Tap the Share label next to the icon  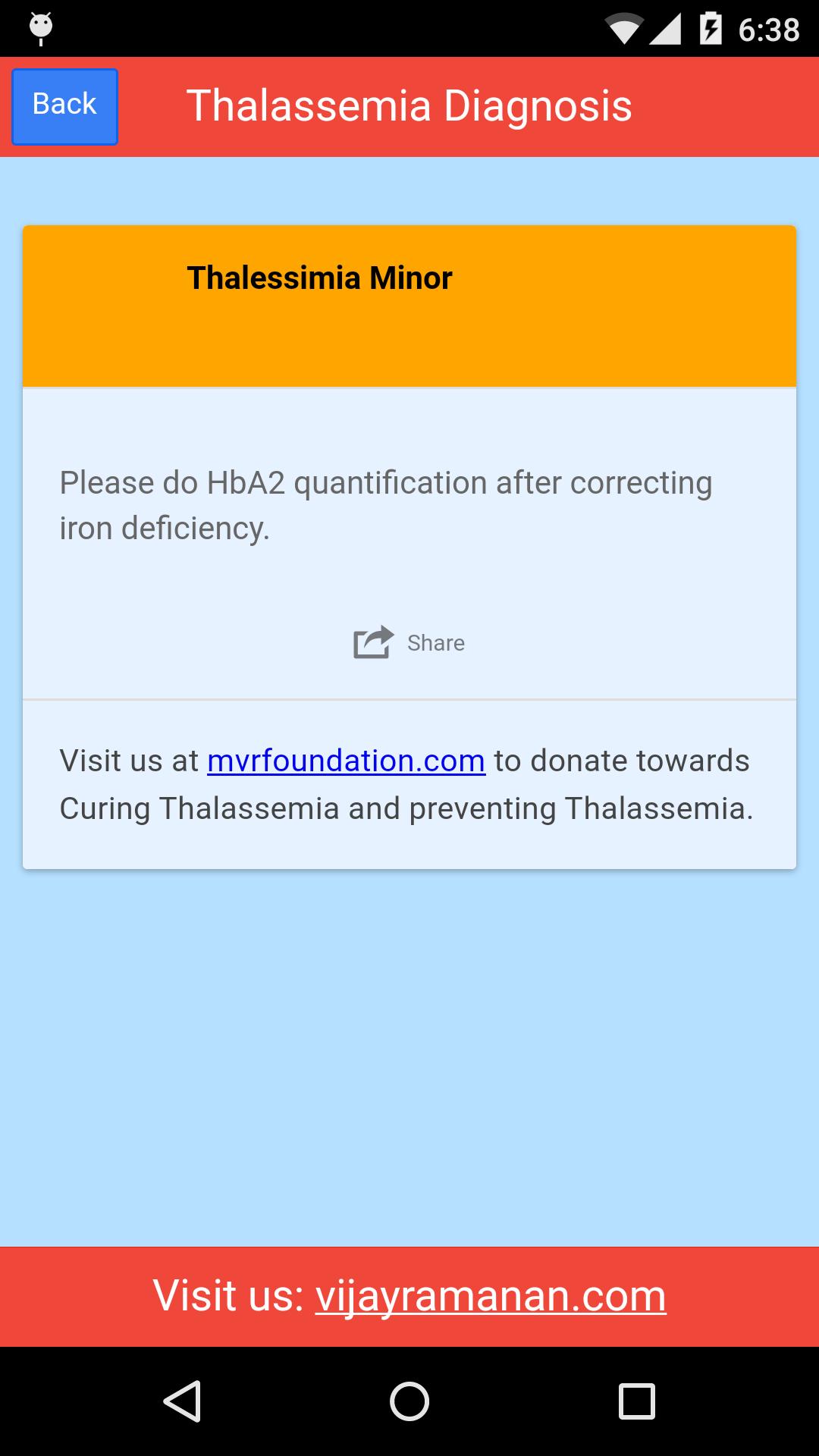click(435, 642)
